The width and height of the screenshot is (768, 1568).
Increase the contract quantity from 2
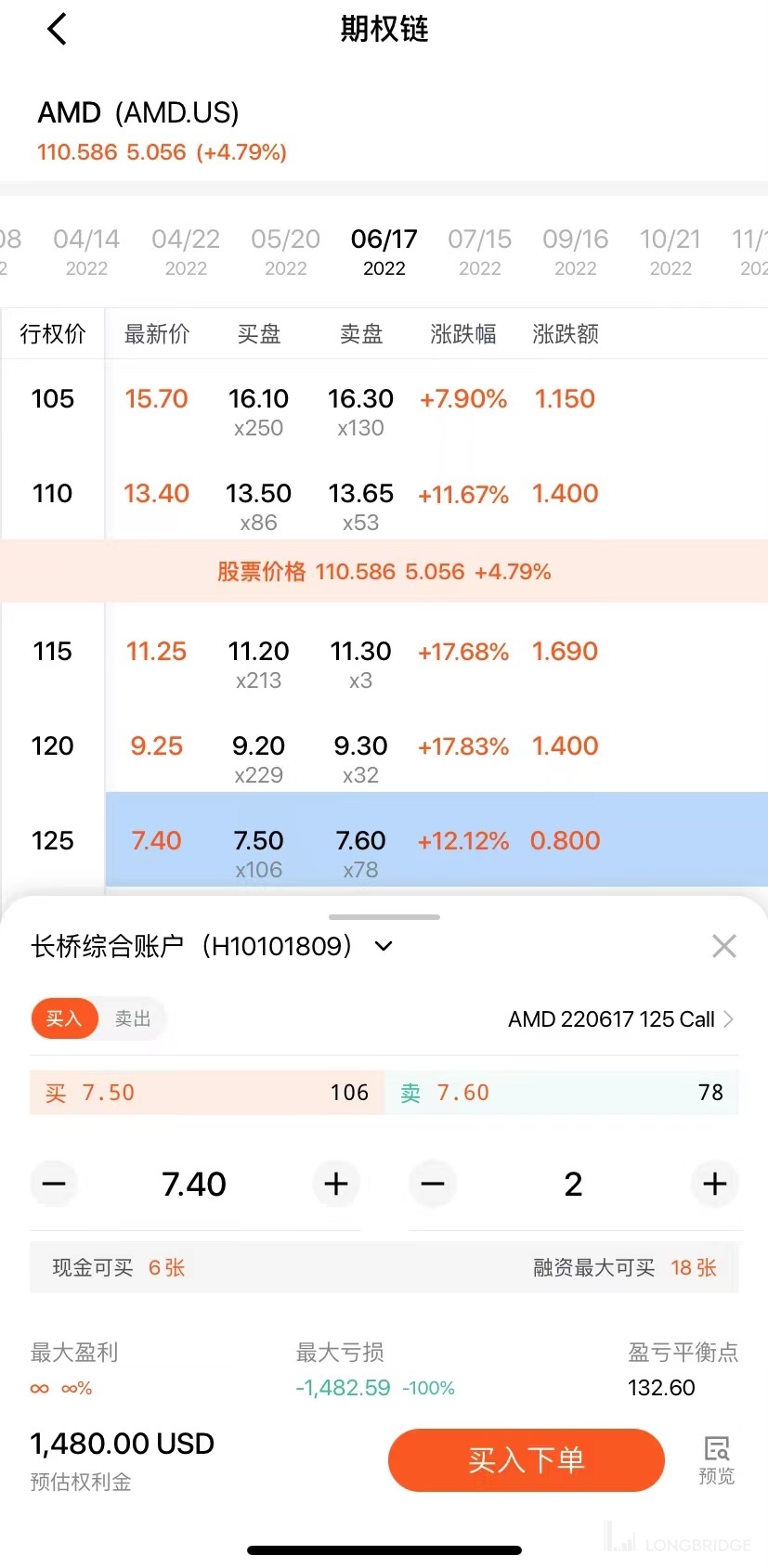pyautogui.click(x=714, y=1184)
